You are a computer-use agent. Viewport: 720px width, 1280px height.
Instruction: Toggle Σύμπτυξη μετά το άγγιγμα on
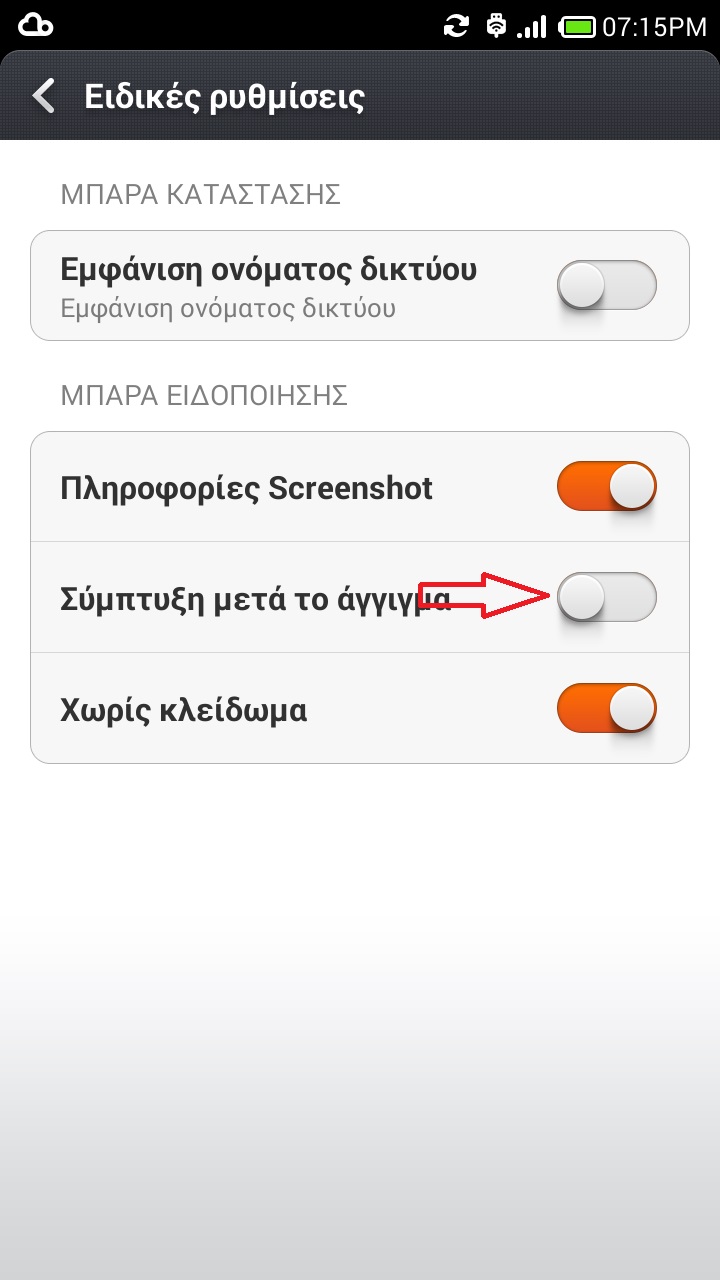[607, 597]
